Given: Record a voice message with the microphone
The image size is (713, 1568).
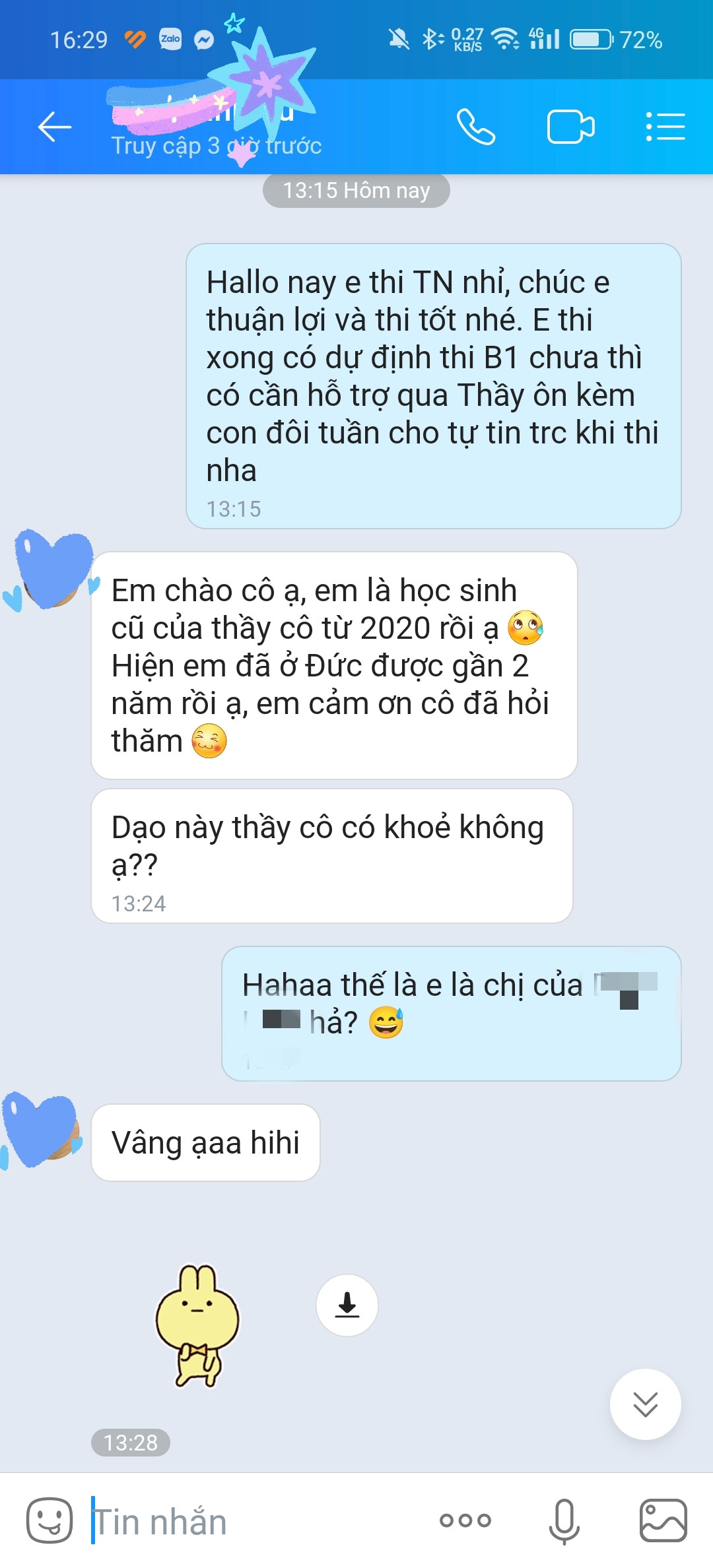Looking at the screenshot, I should 564,1520.
